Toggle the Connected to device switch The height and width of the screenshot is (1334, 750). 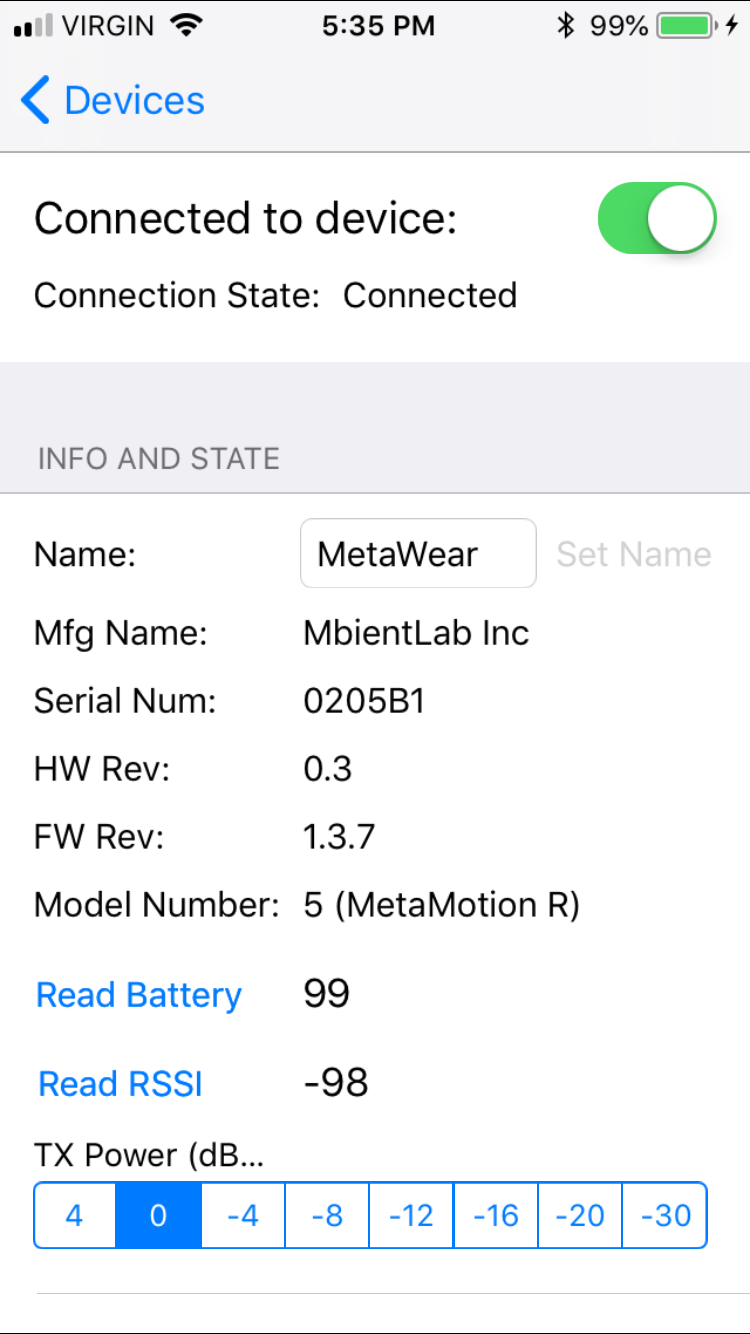(x=657, y=218)
